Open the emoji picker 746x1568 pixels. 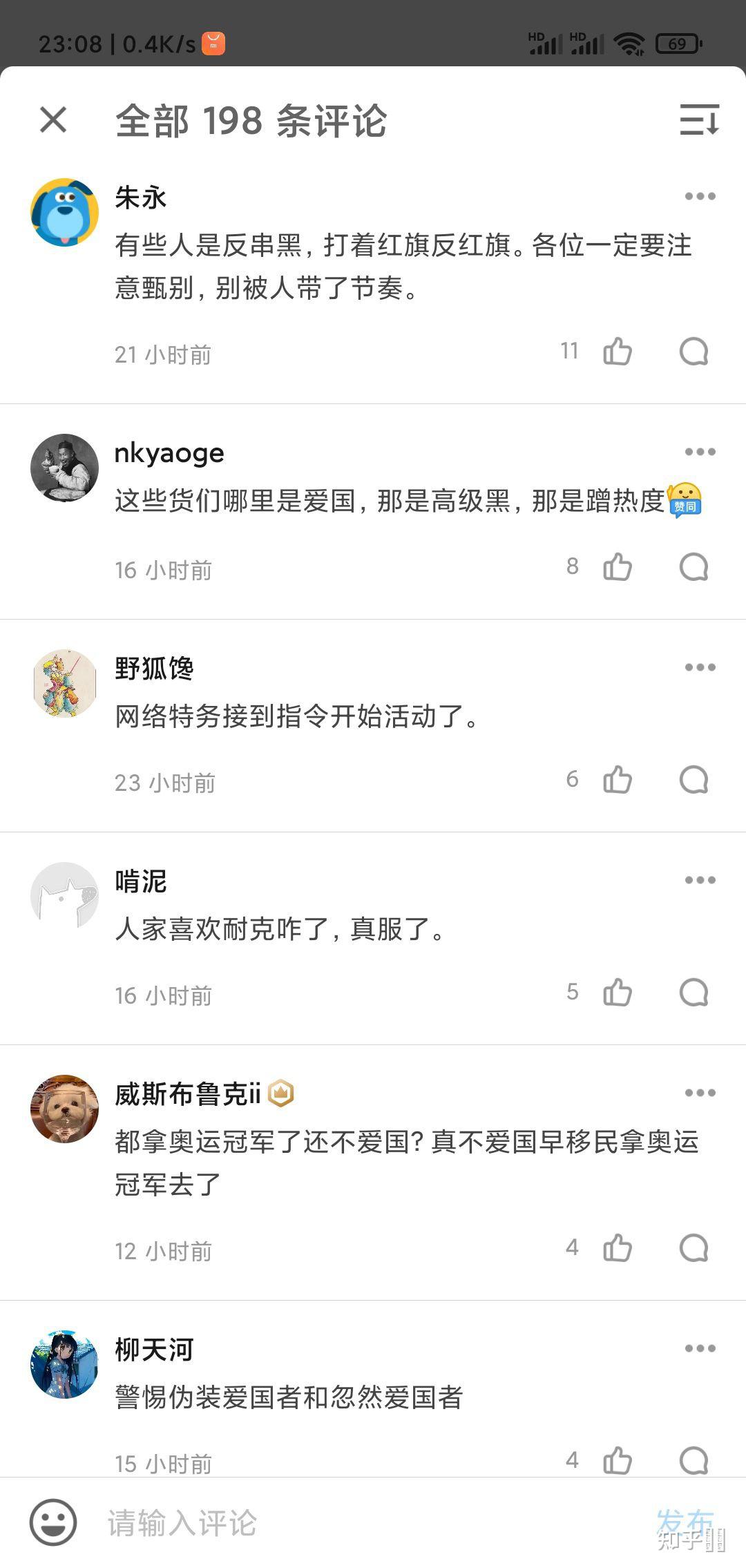tap(53, 1522)
